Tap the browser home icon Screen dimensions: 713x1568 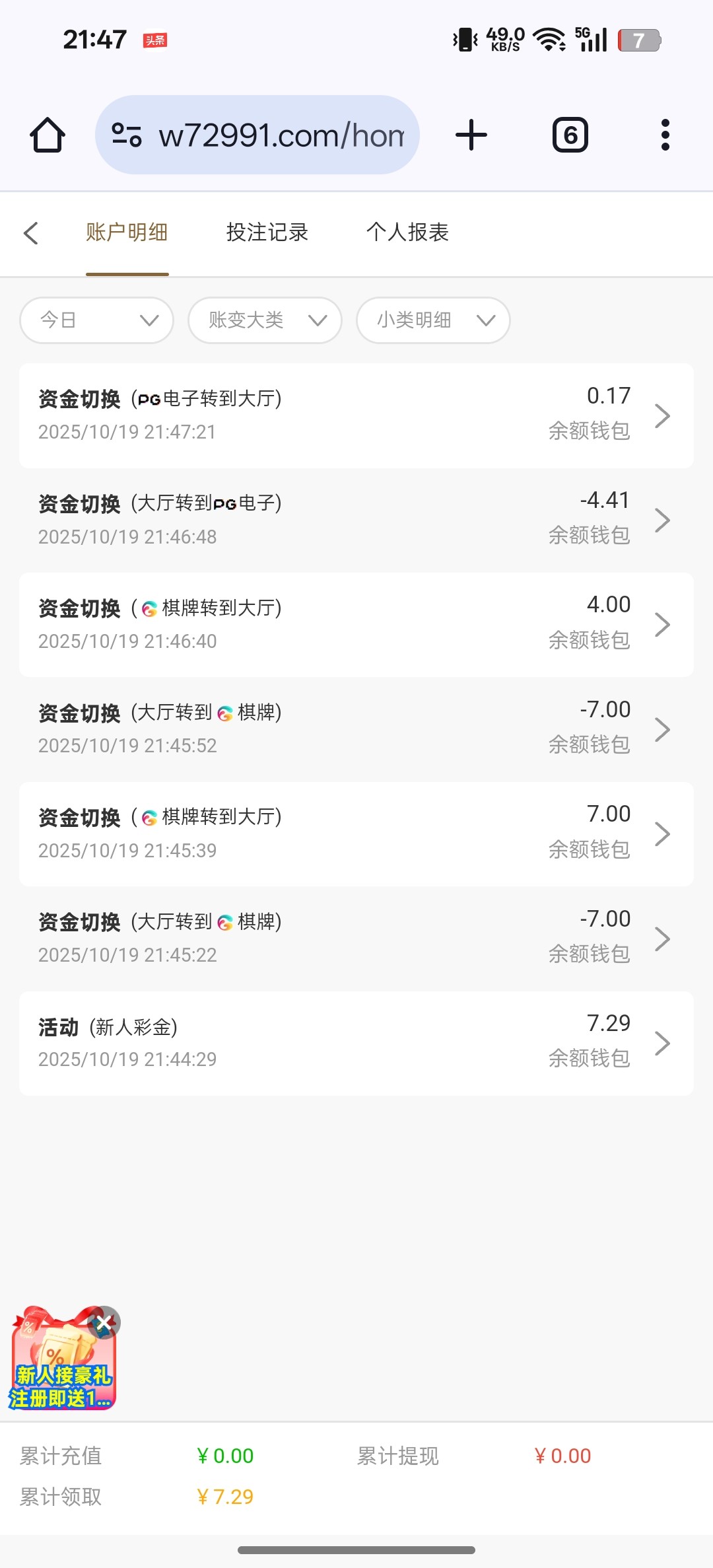pyautogui.click(x=48, y=135)
